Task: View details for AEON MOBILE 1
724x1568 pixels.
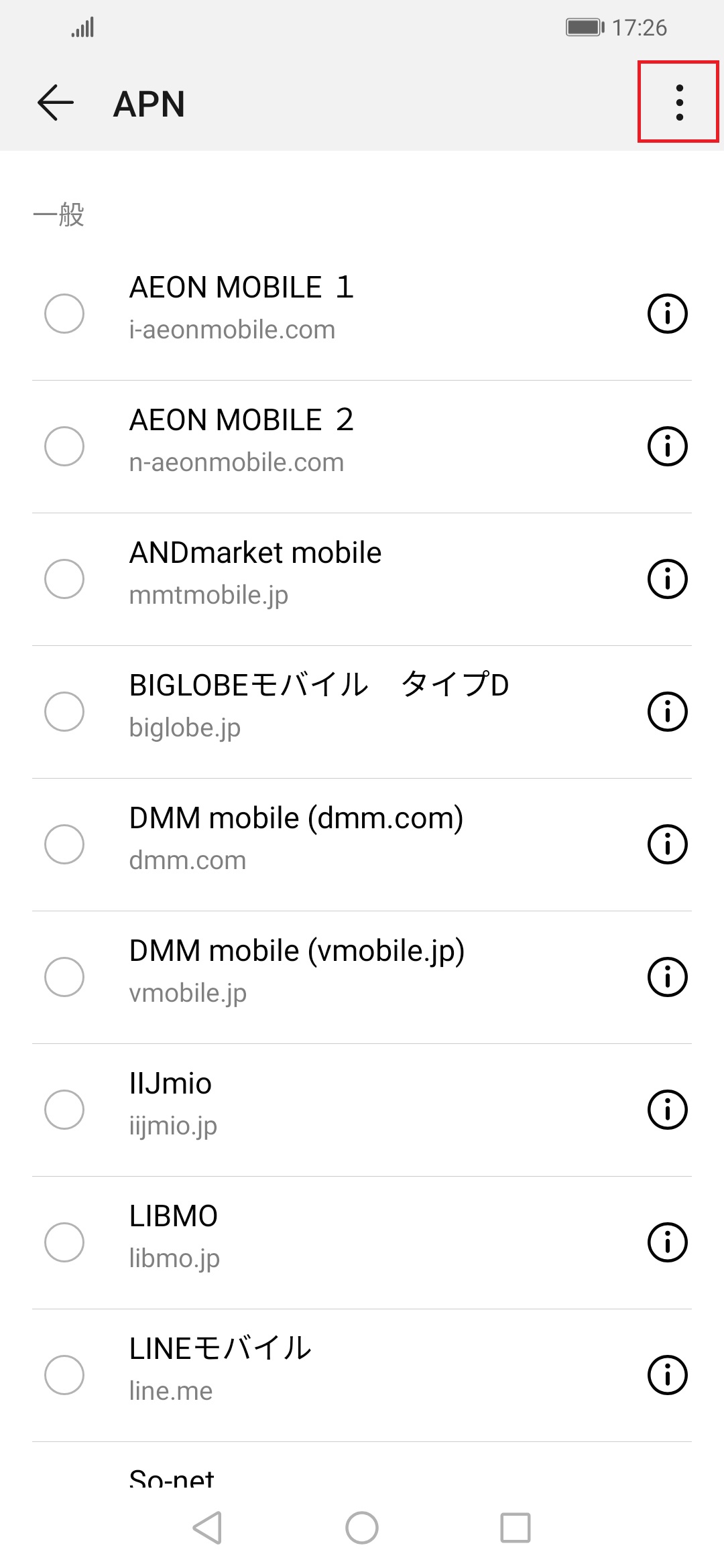Action: point(667,312)
